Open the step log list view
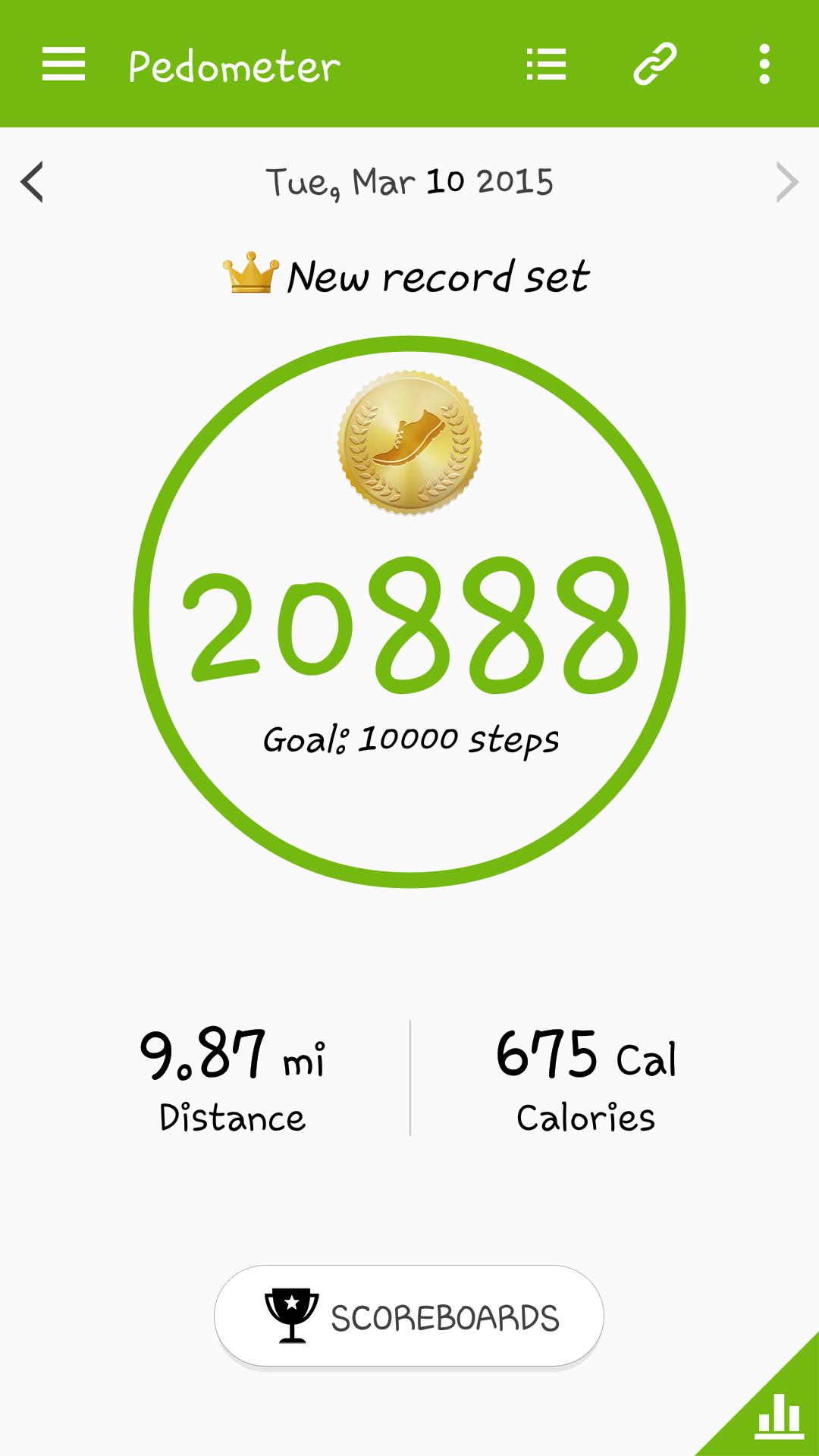Screen dimensions: 819x1456 pos(546,64)
